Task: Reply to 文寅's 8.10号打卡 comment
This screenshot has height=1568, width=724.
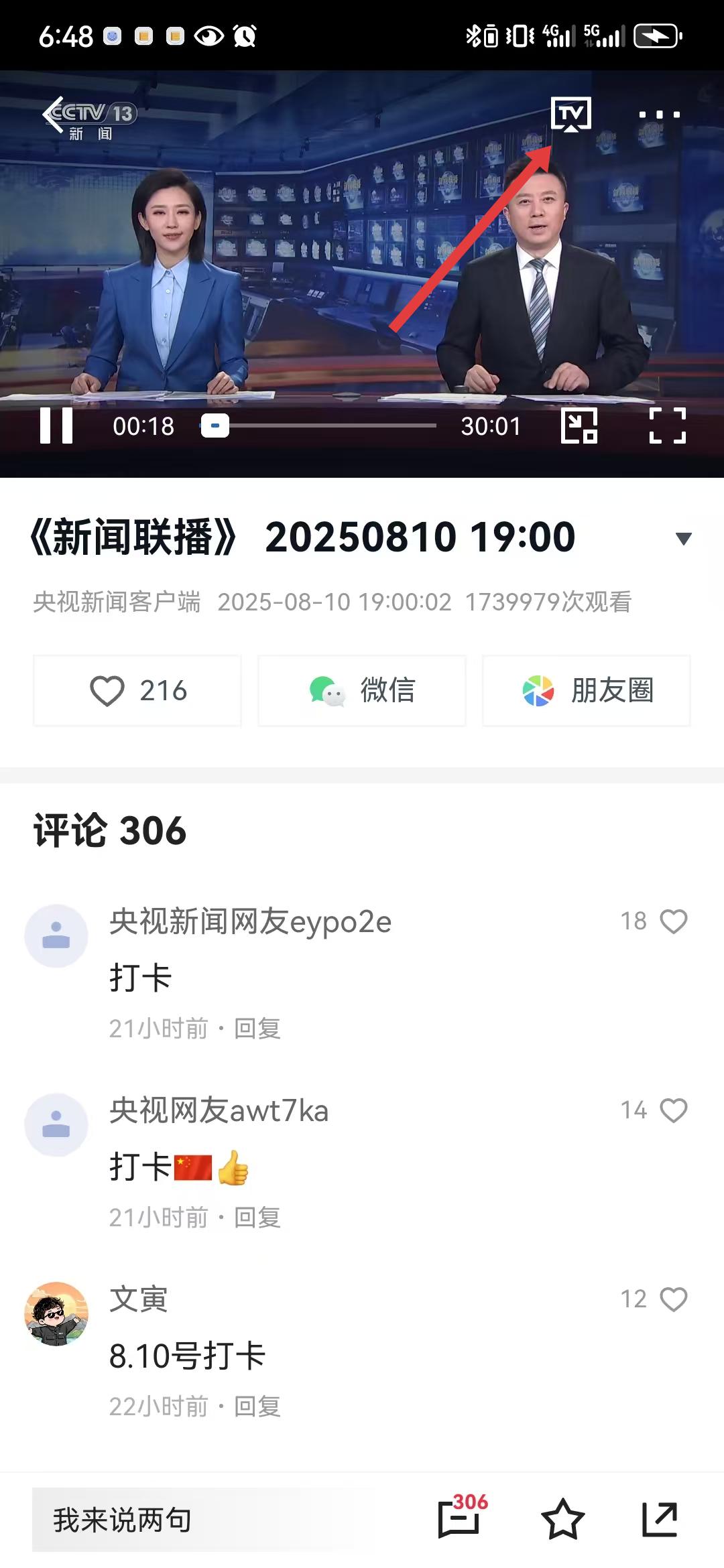Action: (x=257, y=1407)
